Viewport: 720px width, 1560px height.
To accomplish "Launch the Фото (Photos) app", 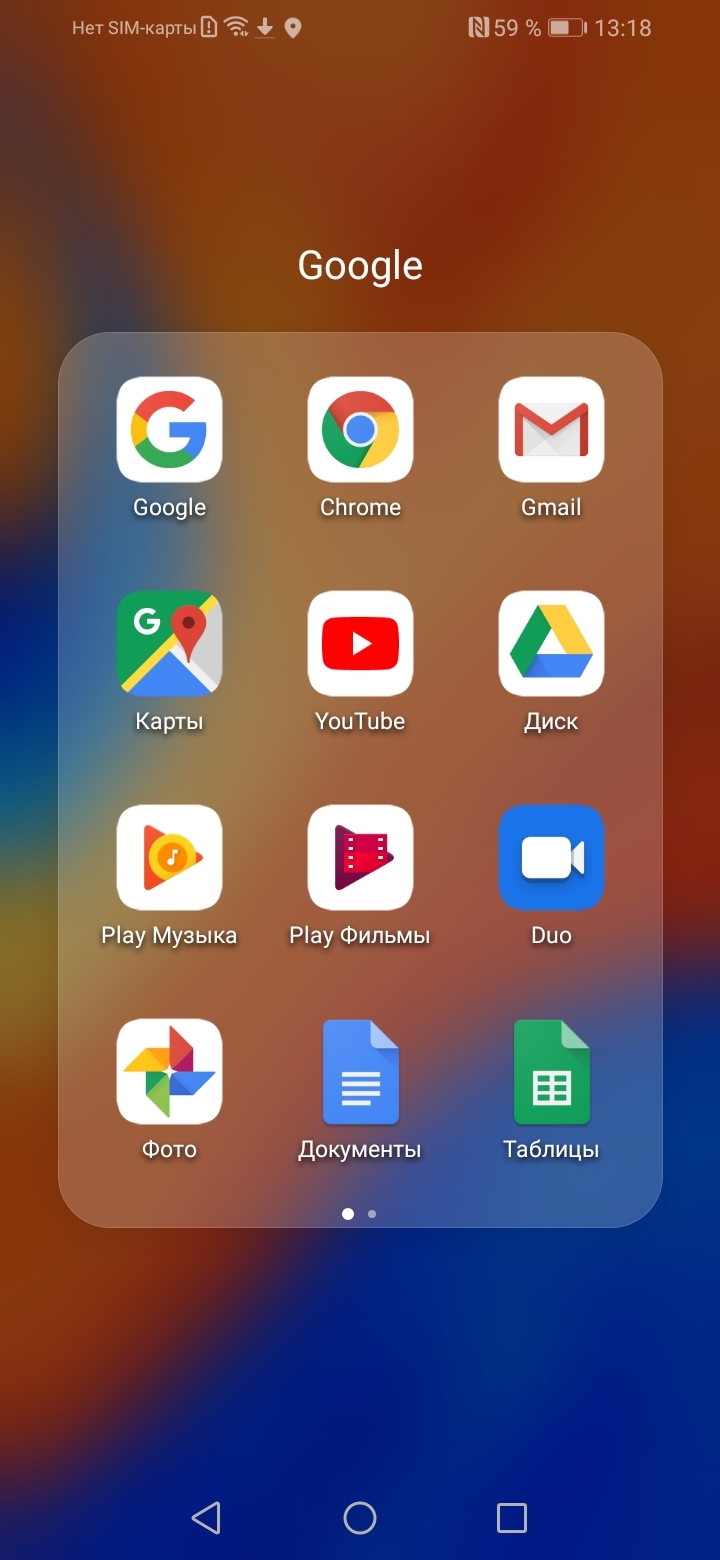I will pos(169,1070).
